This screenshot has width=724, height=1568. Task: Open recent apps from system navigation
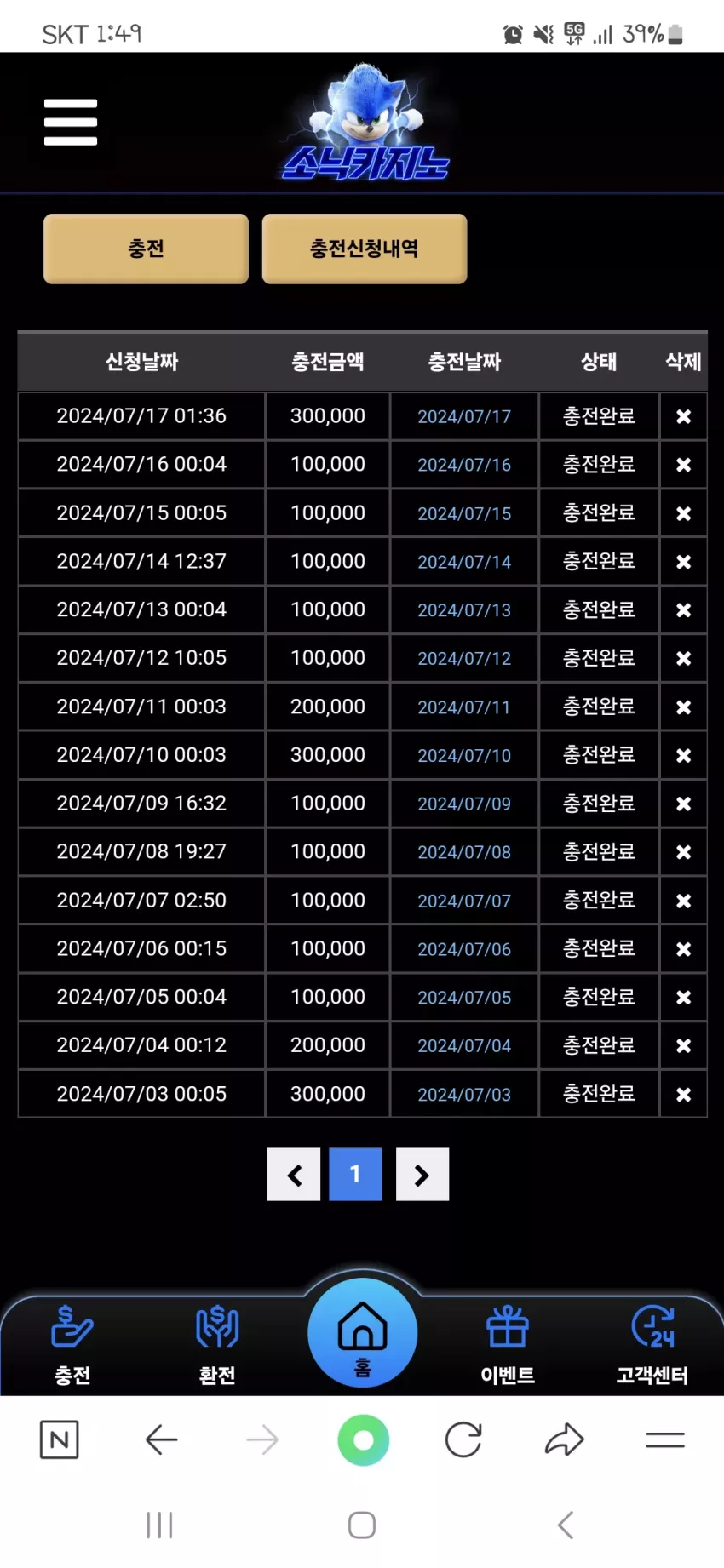(x=159, y=1525)
